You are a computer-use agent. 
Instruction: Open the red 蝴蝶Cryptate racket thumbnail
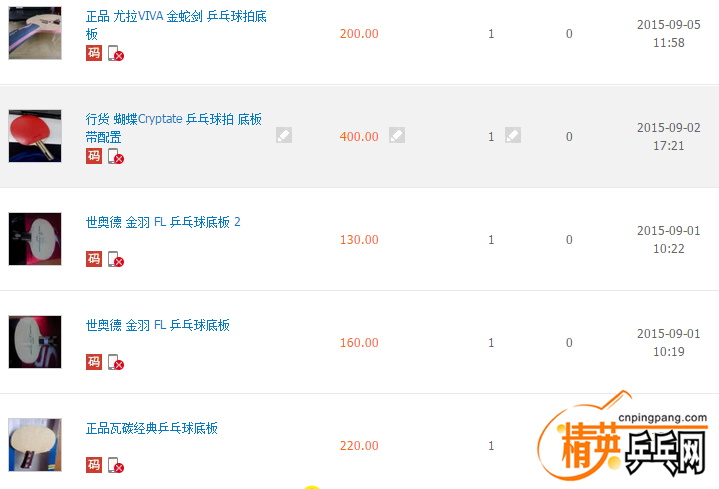(35, 136)
